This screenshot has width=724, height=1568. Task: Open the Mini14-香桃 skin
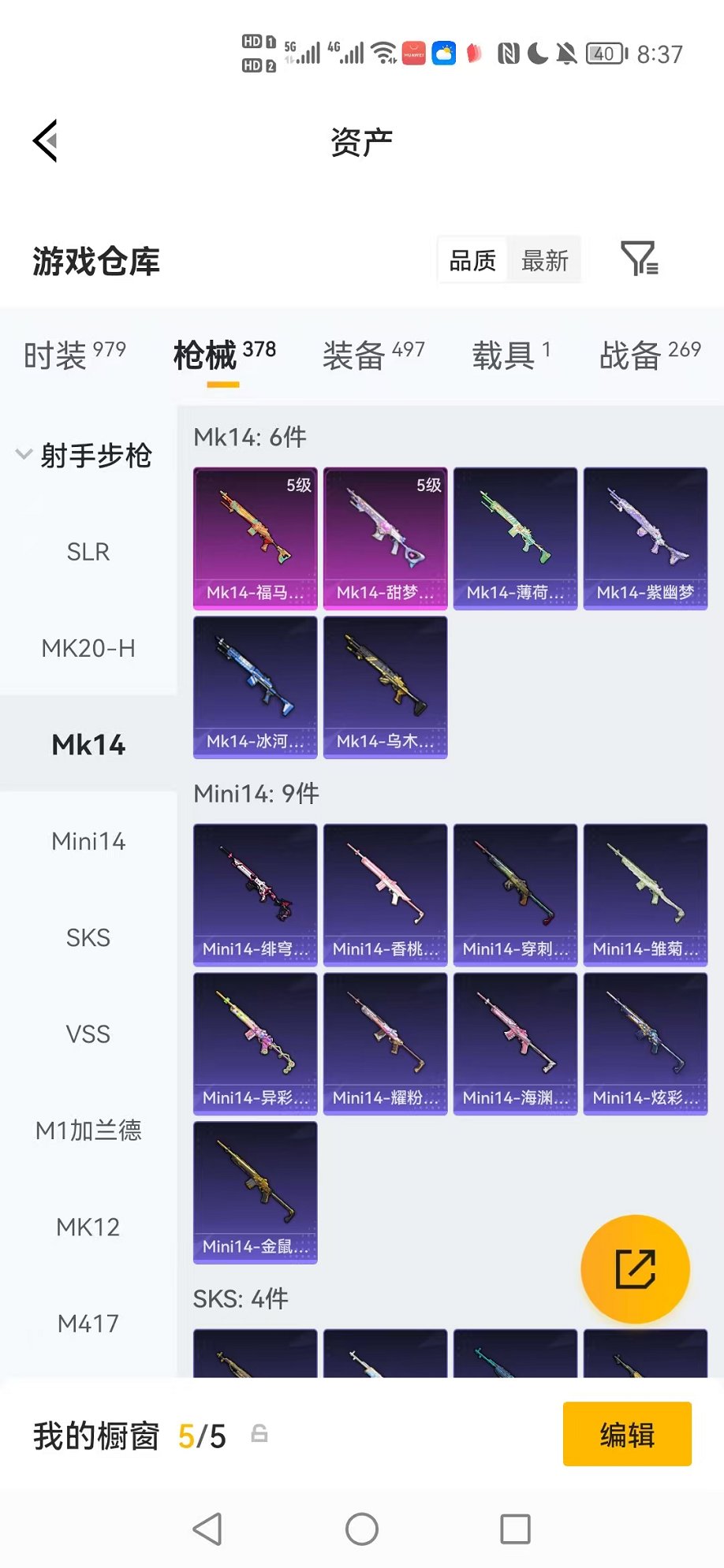(385, 894)
